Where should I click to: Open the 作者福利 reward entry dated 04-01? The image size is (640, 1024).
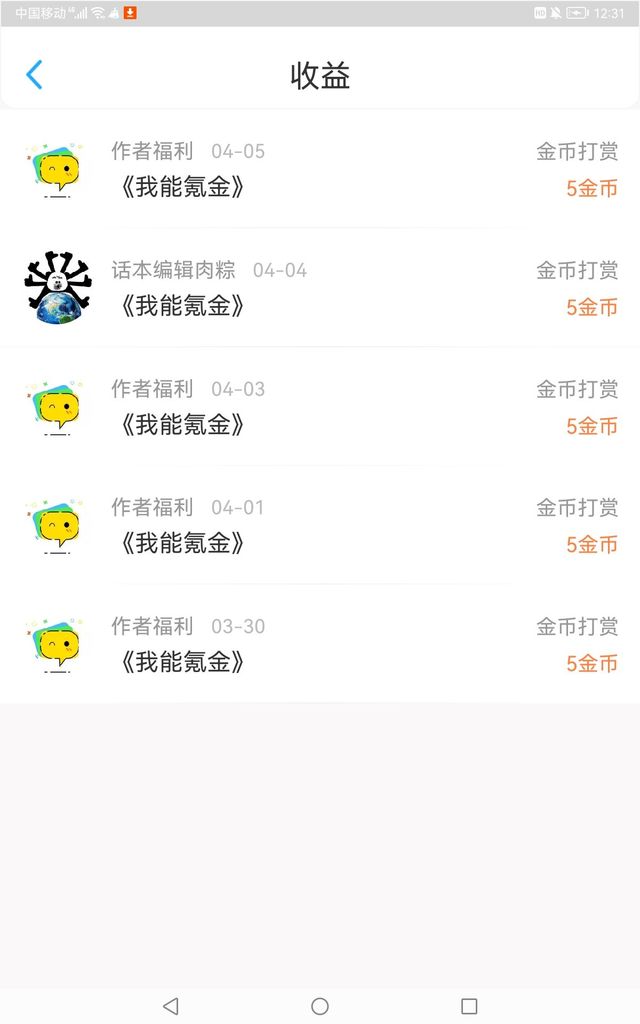(x=320, y=526)
